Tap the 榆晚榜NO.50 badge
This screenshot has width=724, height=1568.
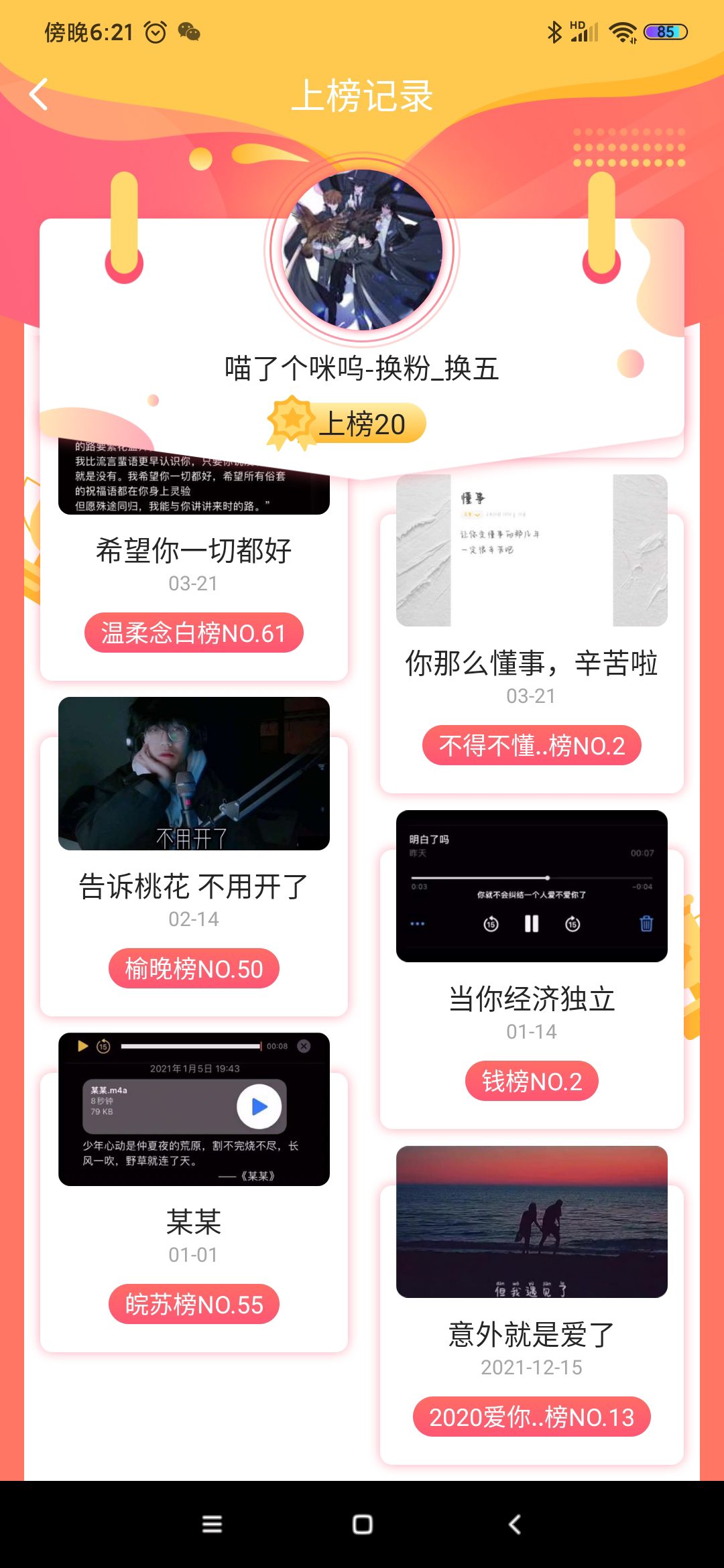coord(194,968)
